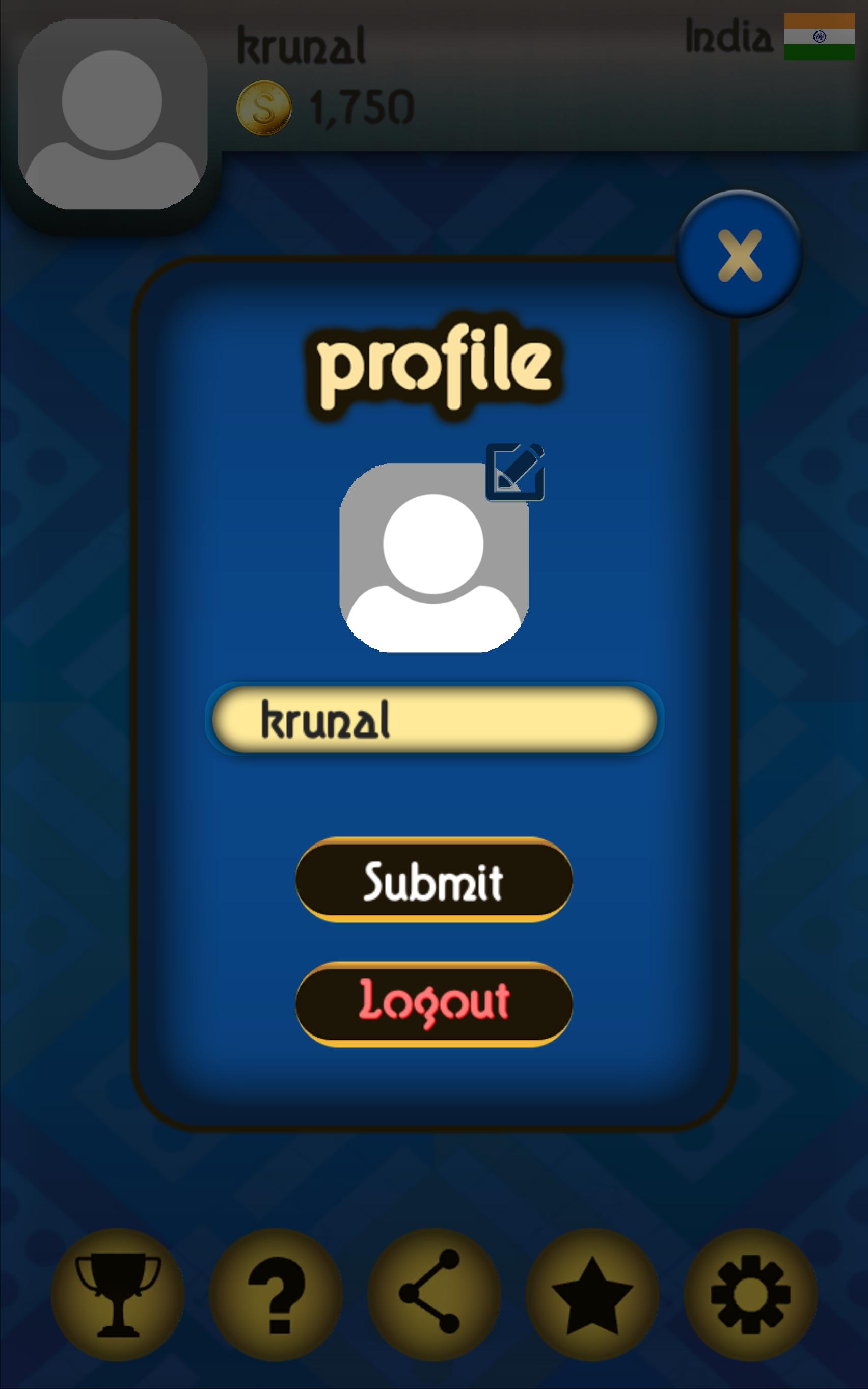The height and width of the screenshot is (1389, 868).
Task: Submit the profile changes
Action: tap(434, 880)
